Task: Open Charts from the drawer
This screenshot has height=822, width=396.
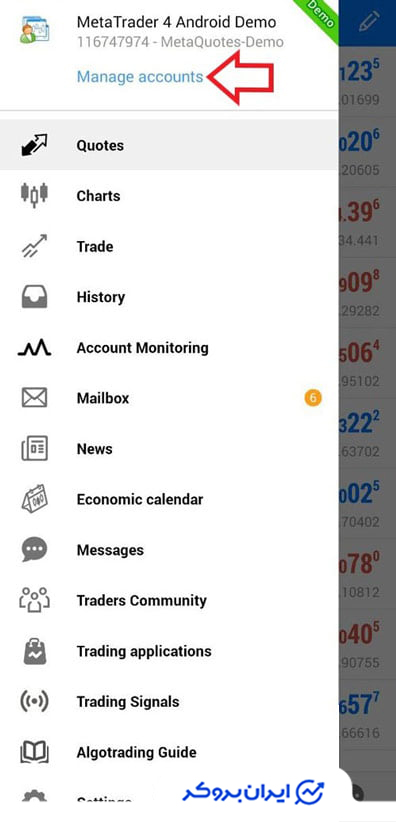Action: point(168,196)
